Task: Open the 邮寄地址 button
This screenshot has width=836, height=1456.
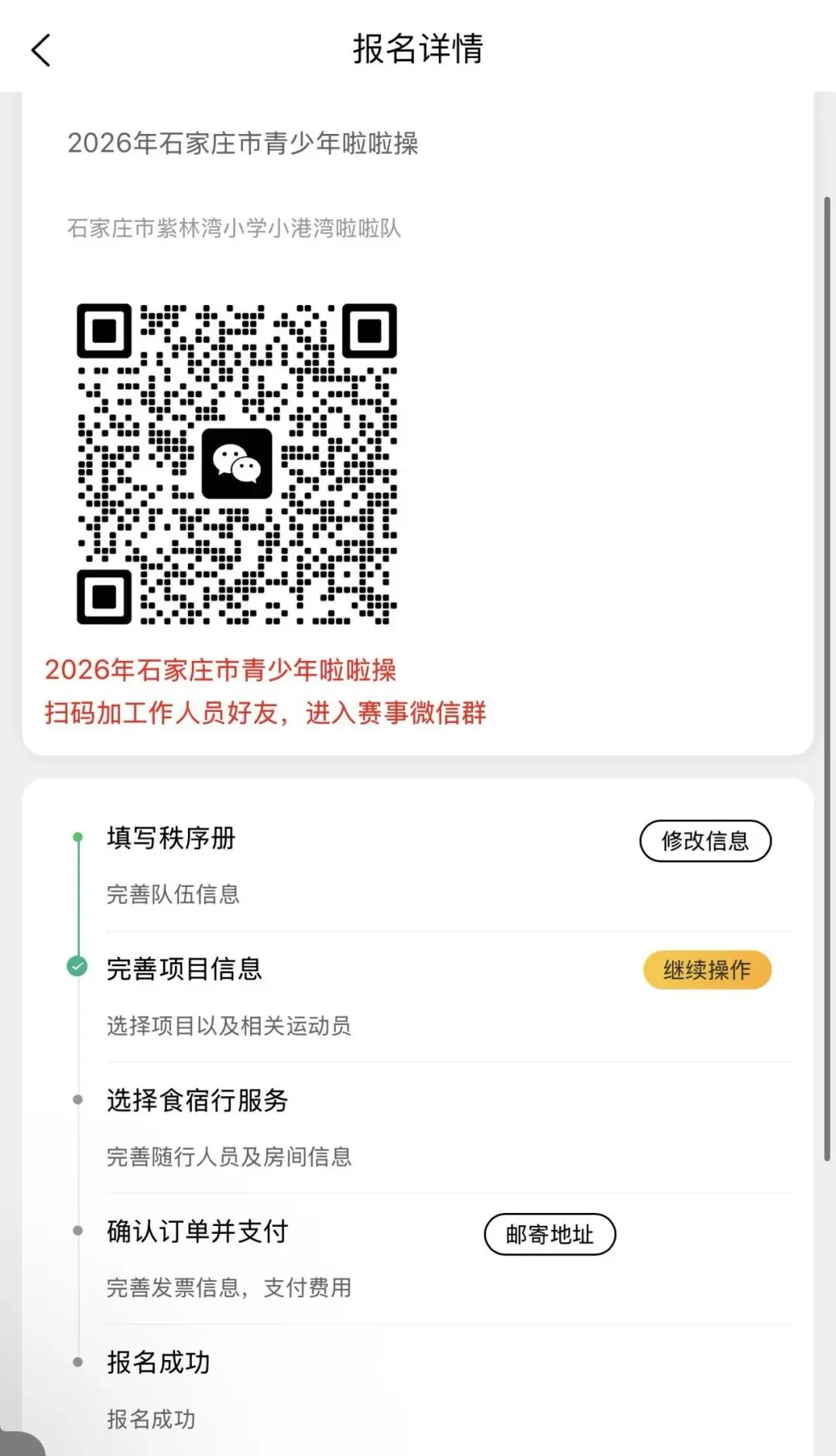Action: pos(550,1234)
